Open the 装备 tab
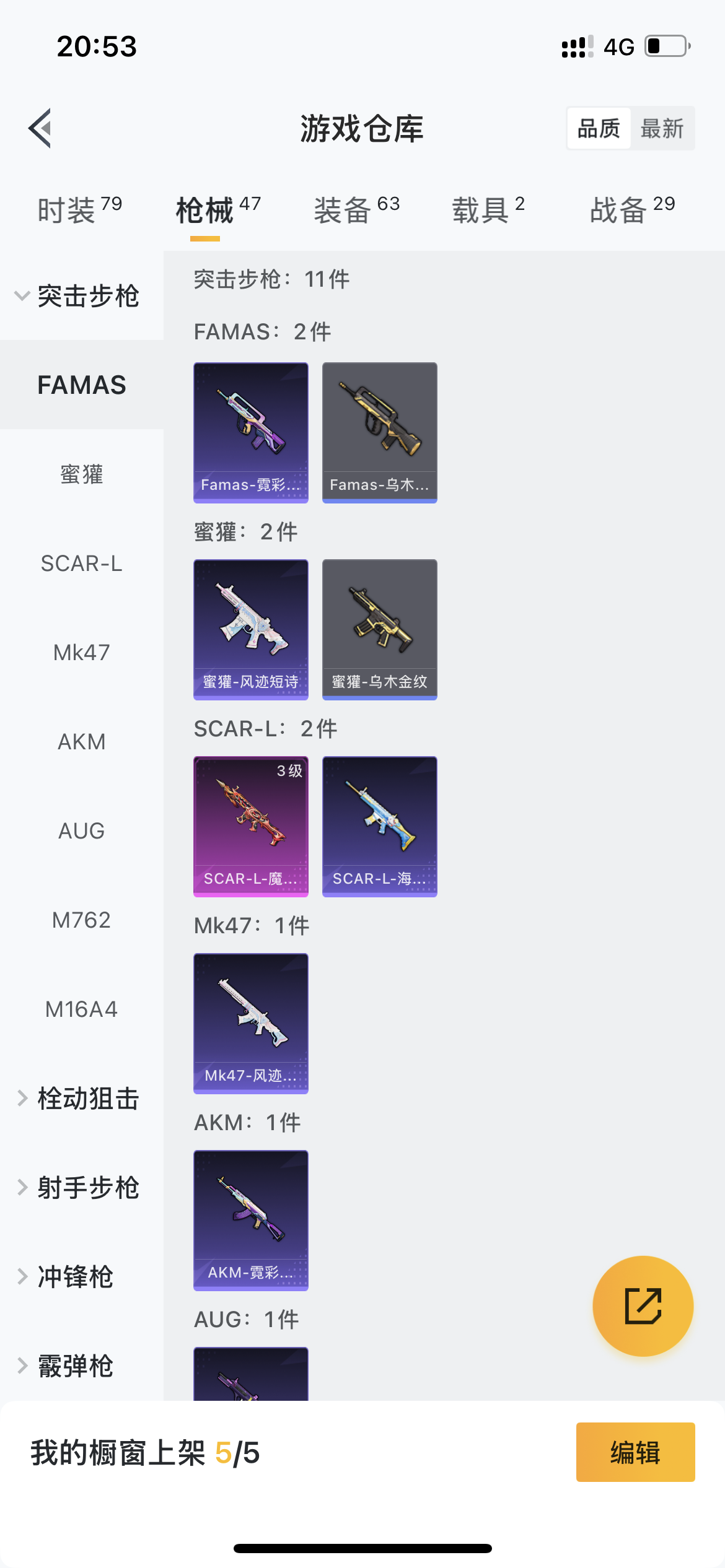 pyautogui.click(x=356, y=210)
